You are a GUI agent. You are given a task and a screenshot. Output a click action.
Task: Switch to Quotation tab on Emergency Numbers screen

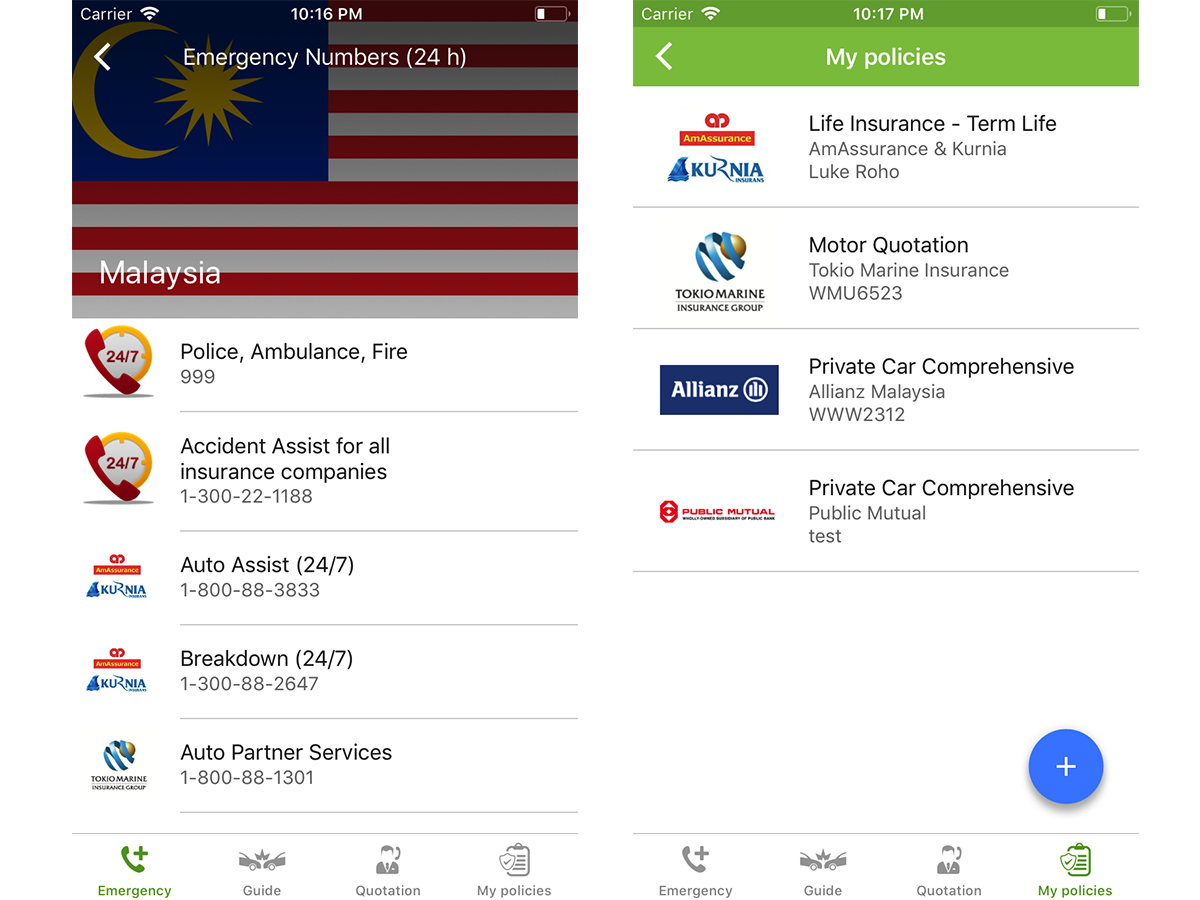pos(388,870)
